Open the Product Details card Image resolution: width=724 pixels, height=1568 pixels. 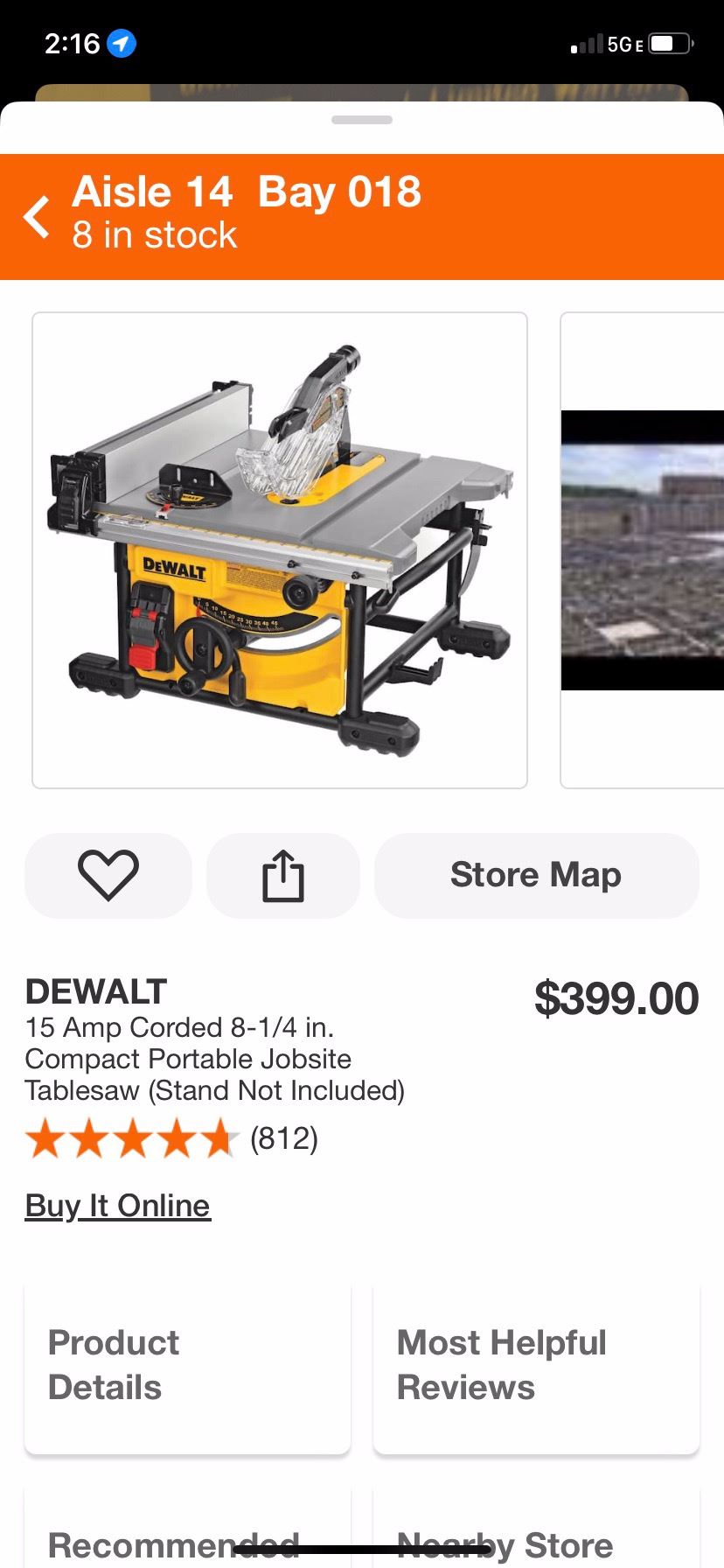(187, 1367)
